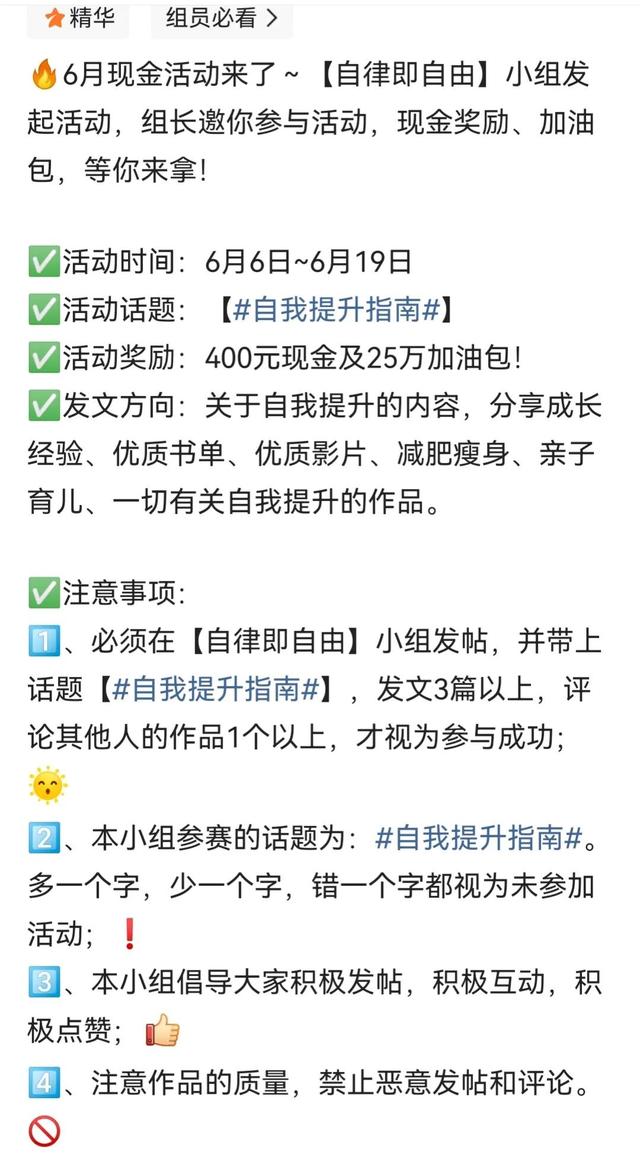
Task: Open #自我提升指南# hashtag after 本小组参赛的话题为
Action: pyautogui.click(x=478, y=838)
